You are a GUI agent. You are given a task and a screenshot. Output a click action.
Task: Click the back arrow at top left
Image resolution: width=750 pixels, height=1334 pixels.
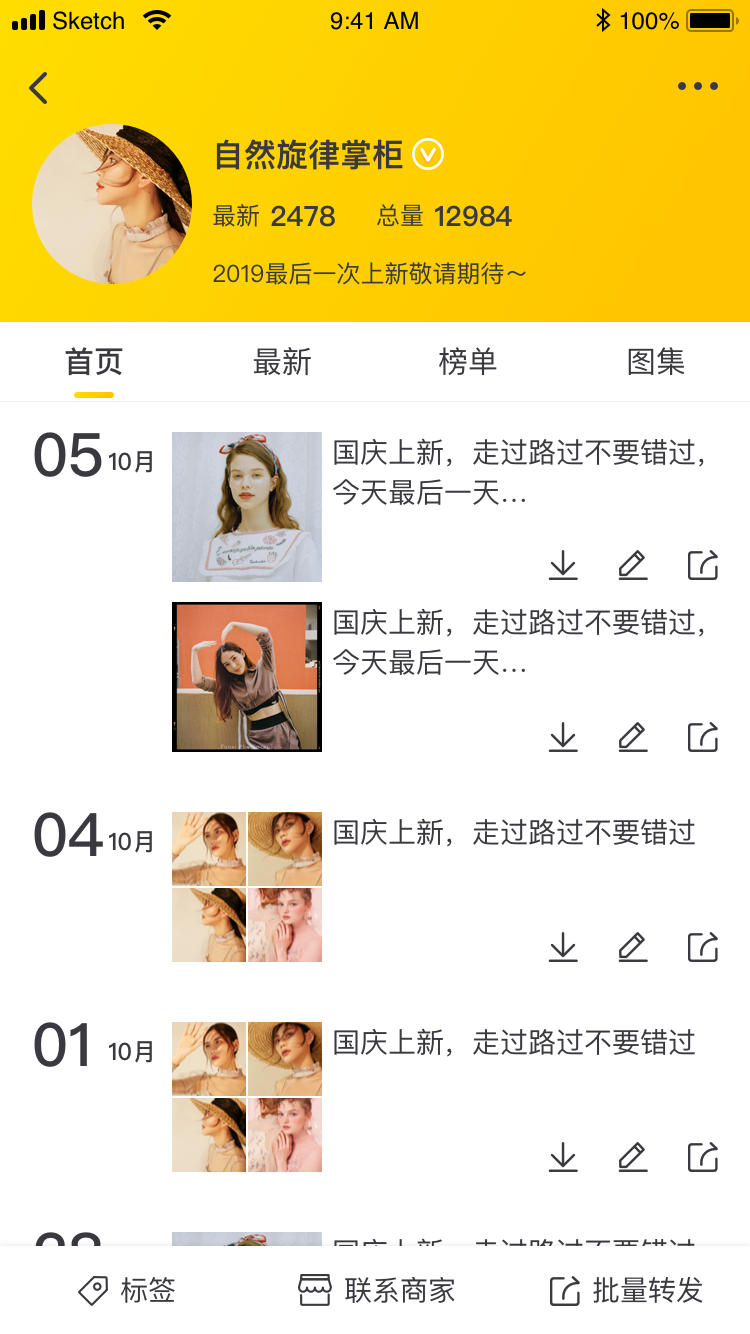(x=38, y=88)
